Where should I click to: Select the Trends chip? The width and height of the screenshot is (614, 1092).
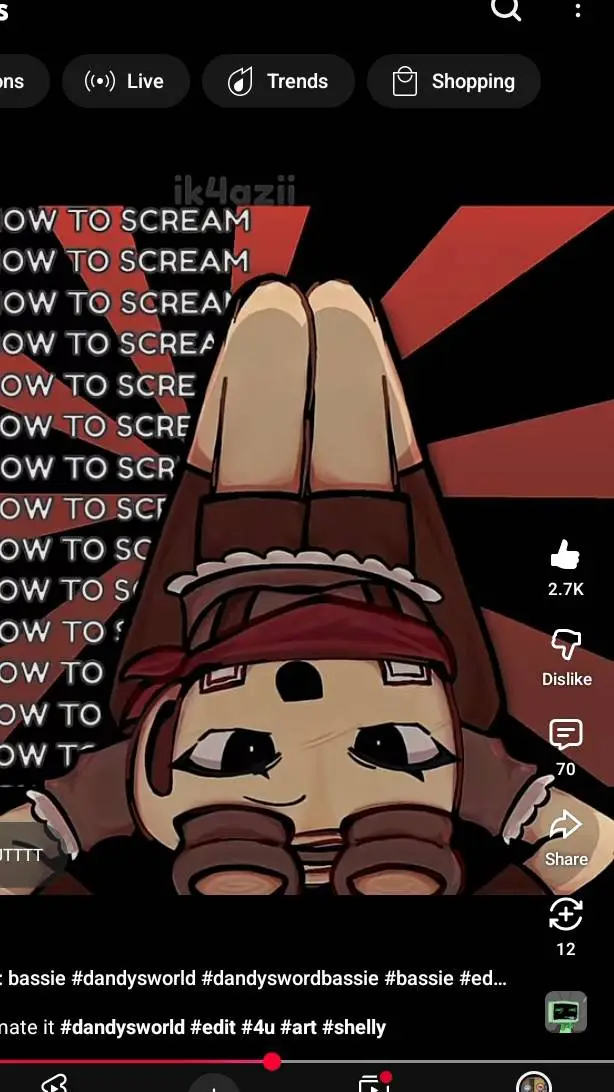click(278, 82)
